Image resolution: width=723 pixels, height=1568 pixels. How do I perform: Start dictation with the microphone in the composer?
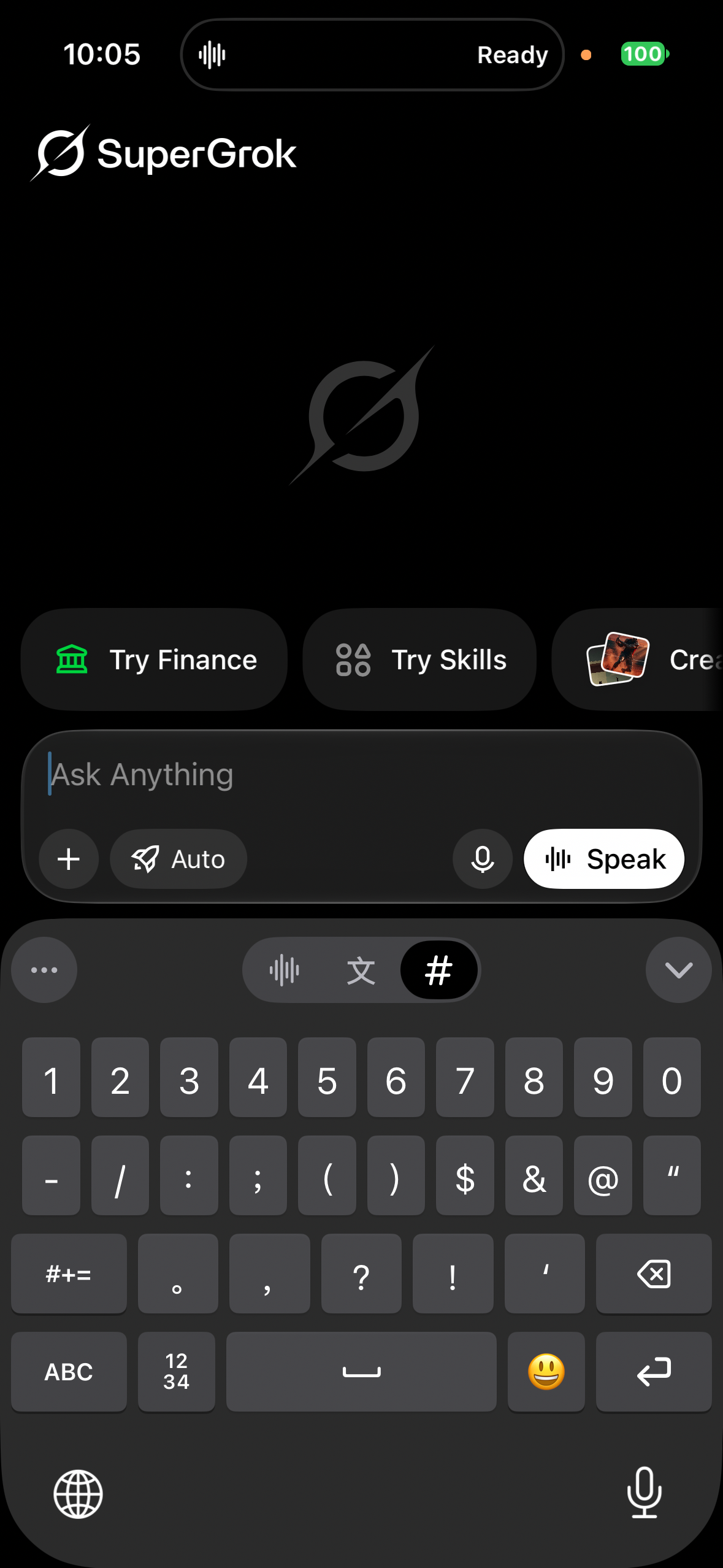coord(483,859)
